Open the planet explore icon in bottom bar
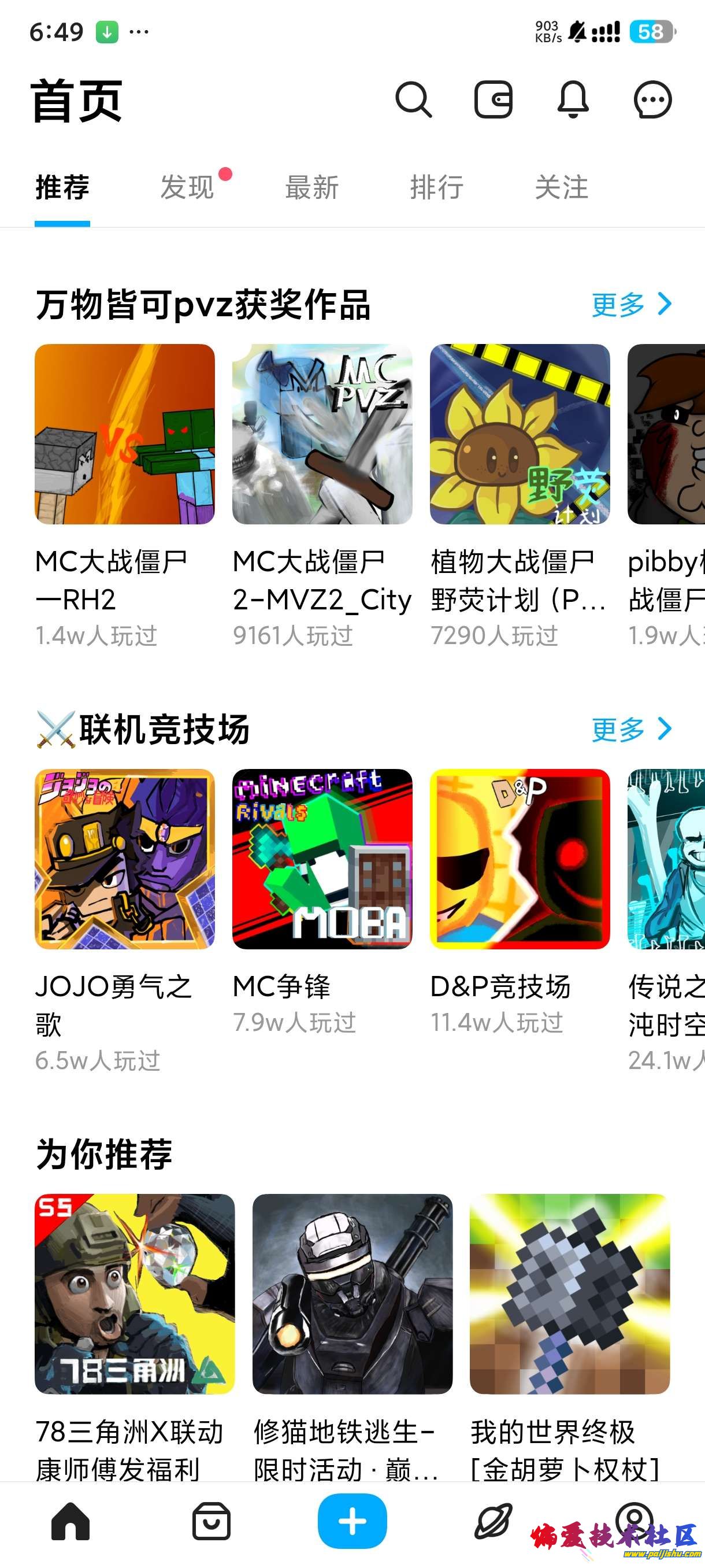Image resolution: width=705 pixels, height=1568 pixels. pos(495,1521)
